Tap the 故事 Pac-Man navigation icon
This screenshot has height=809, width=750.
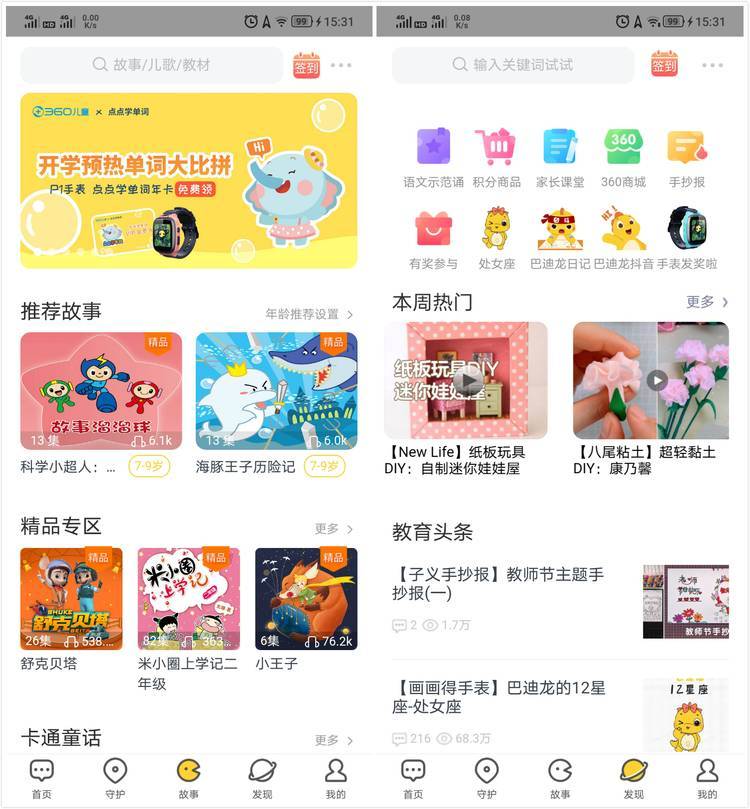[187, 780]
